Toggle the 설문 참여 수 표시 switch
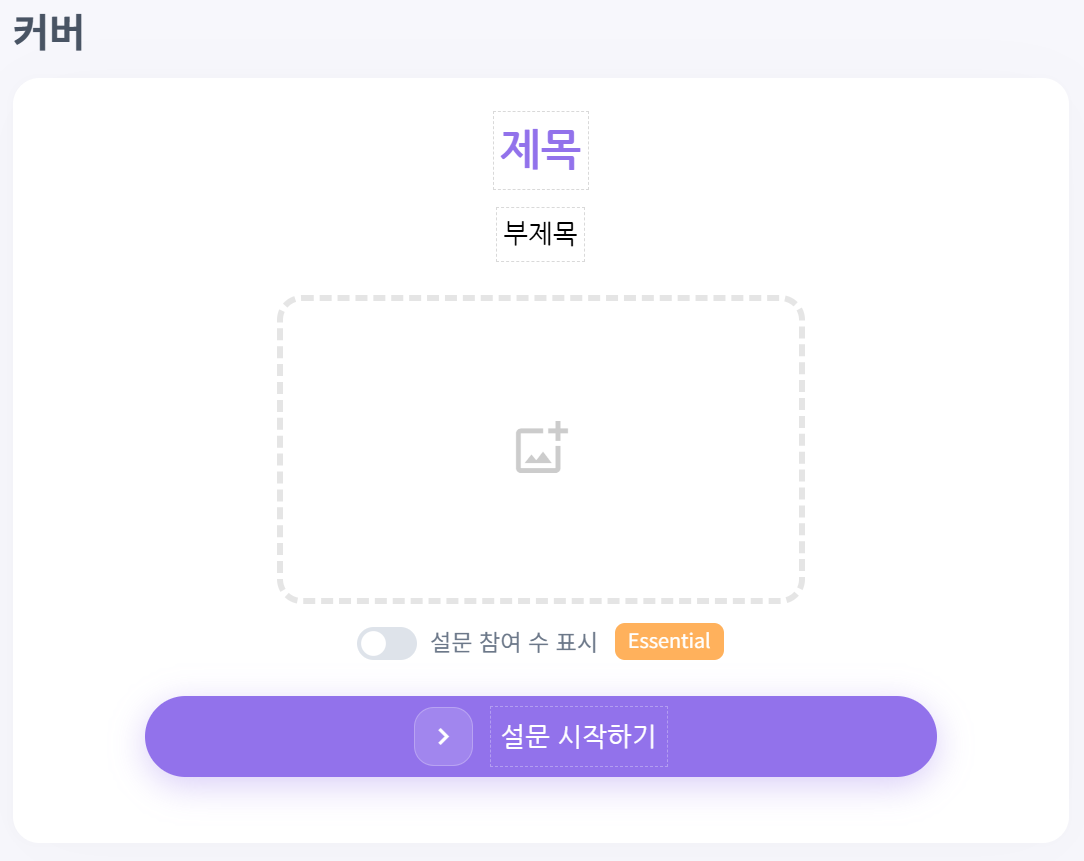Image resolution: width=1084 pixels, height=861 pixels. click(386, 643)
